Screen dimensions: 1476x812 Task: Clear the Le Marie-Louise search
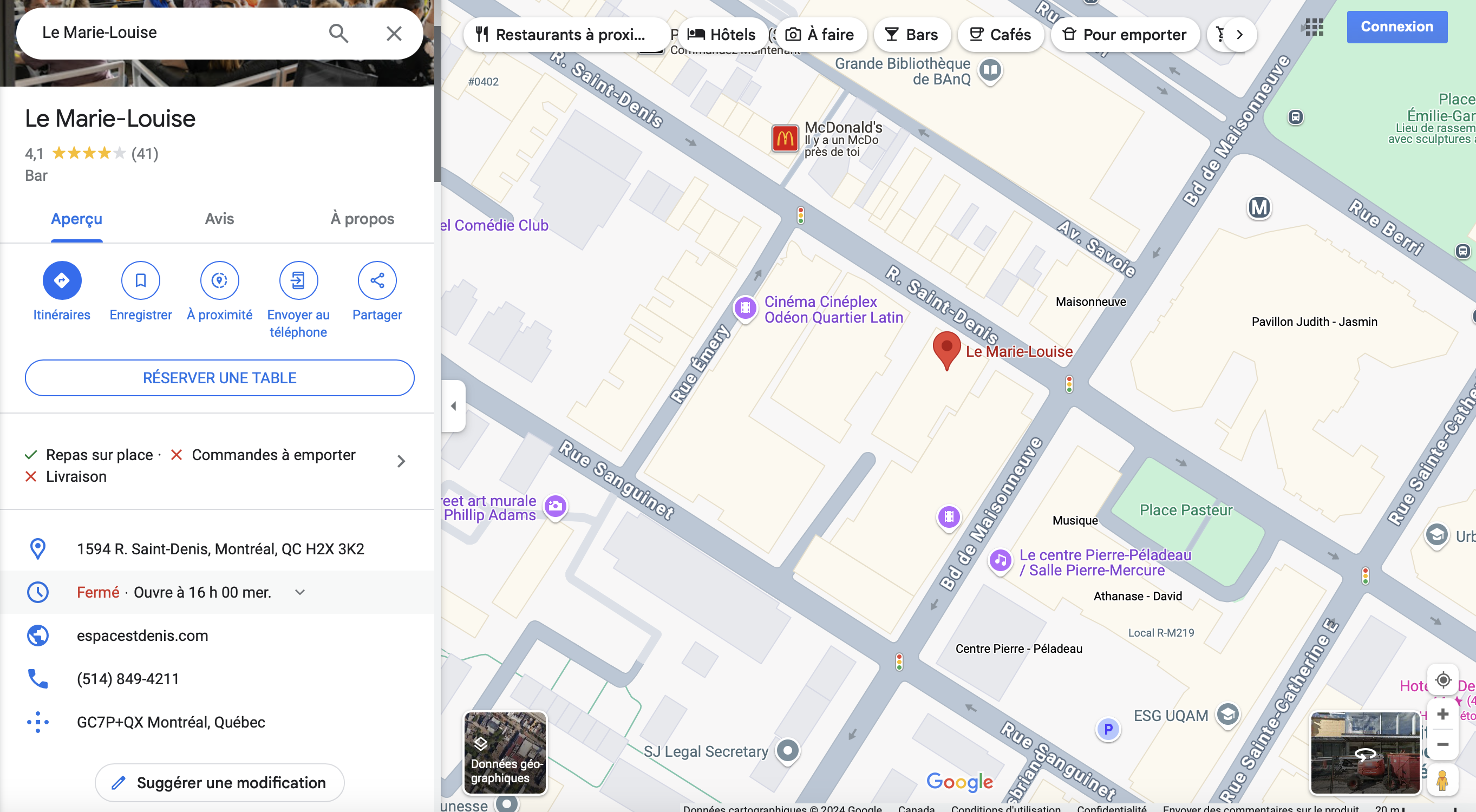point(394,33)
